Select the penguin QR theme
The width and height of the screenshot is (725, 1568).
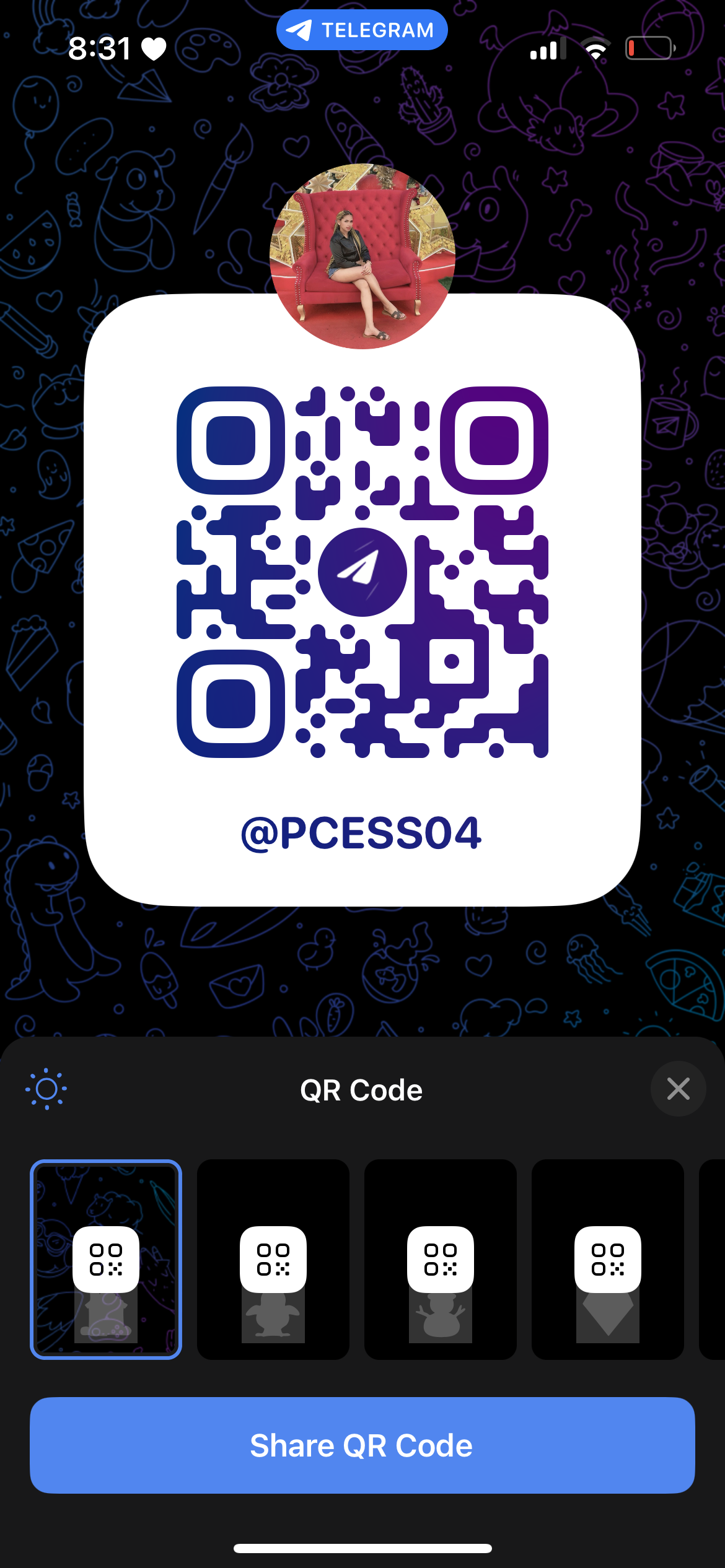(x=273, y=1259)
